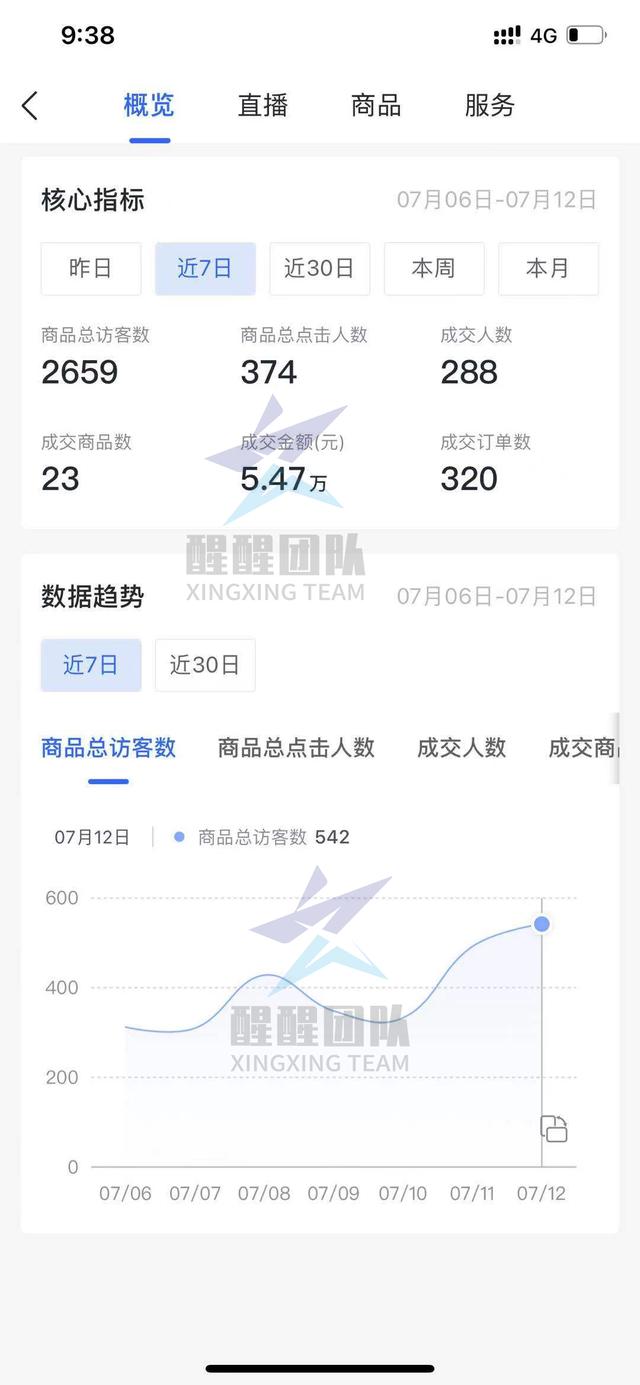Viewport: 640px width, 1385px height.
Task: Tap the 07/12 data point on chart
Action: tap(542, 924)
